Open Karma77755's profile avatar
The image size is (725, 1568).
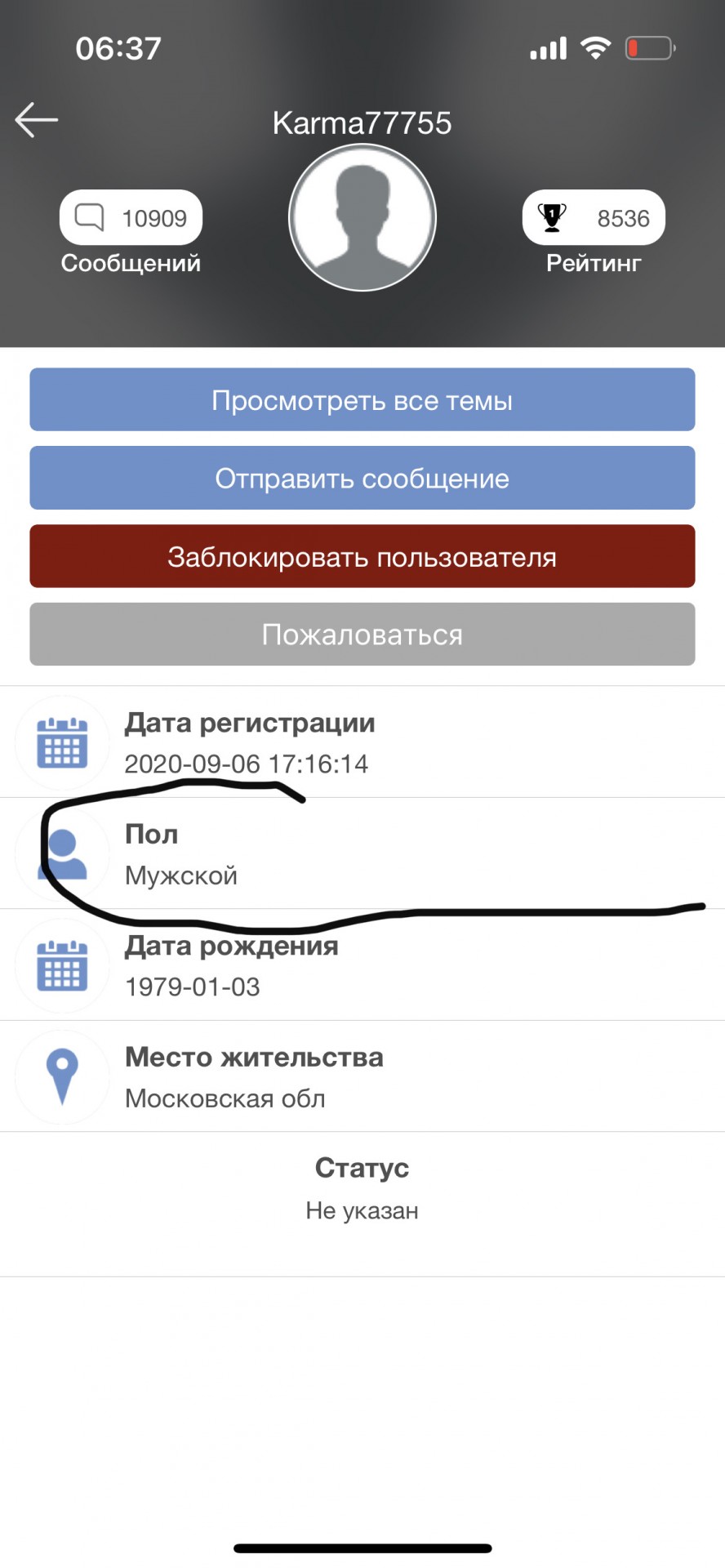click(x=362, y=217)
